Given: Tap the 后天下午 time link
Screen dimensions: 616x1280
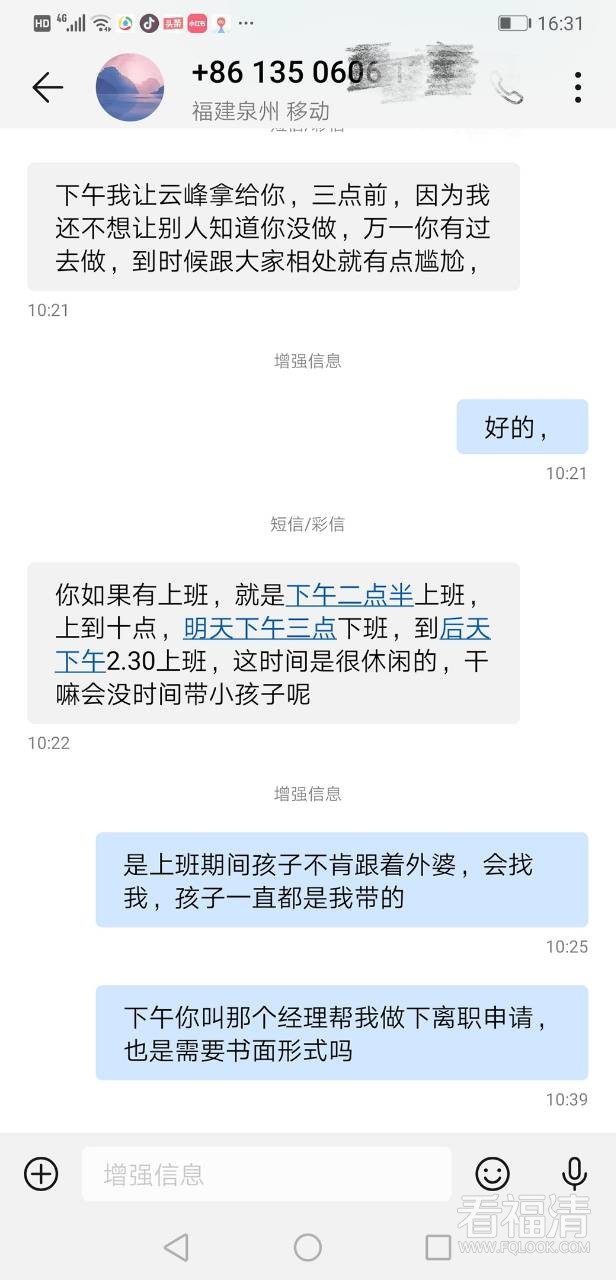Looking at the screenshot, I should coord(465,629).
